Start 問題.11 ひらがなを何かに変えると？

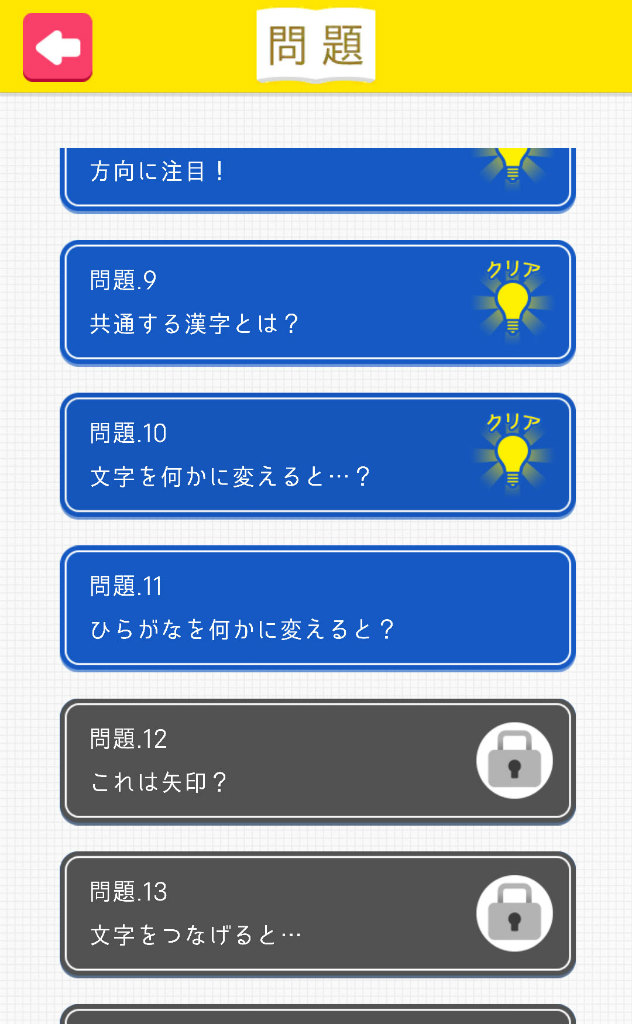pyautogui.click(x=316, y=607)
